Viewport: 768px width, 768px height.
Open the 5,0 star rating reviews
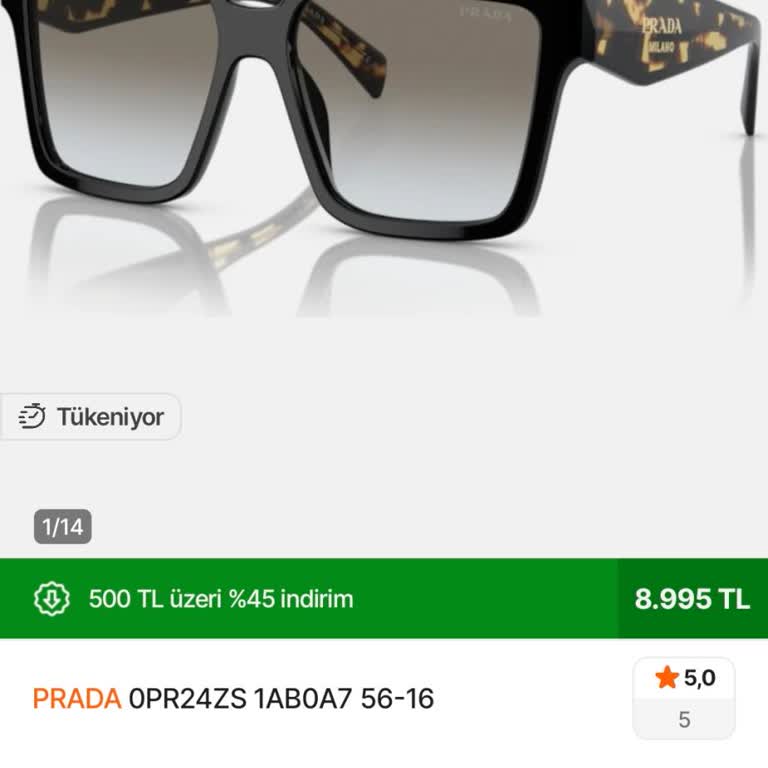[x=684, y=698]
